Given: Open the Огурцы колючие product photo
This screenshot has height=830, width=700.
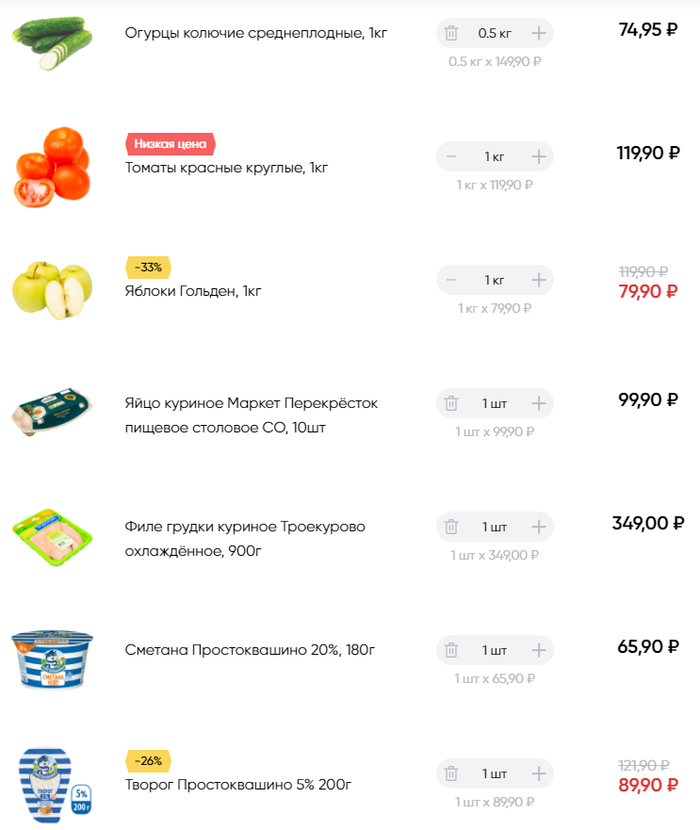Looking at the screenshot, I should pos(52,42).
